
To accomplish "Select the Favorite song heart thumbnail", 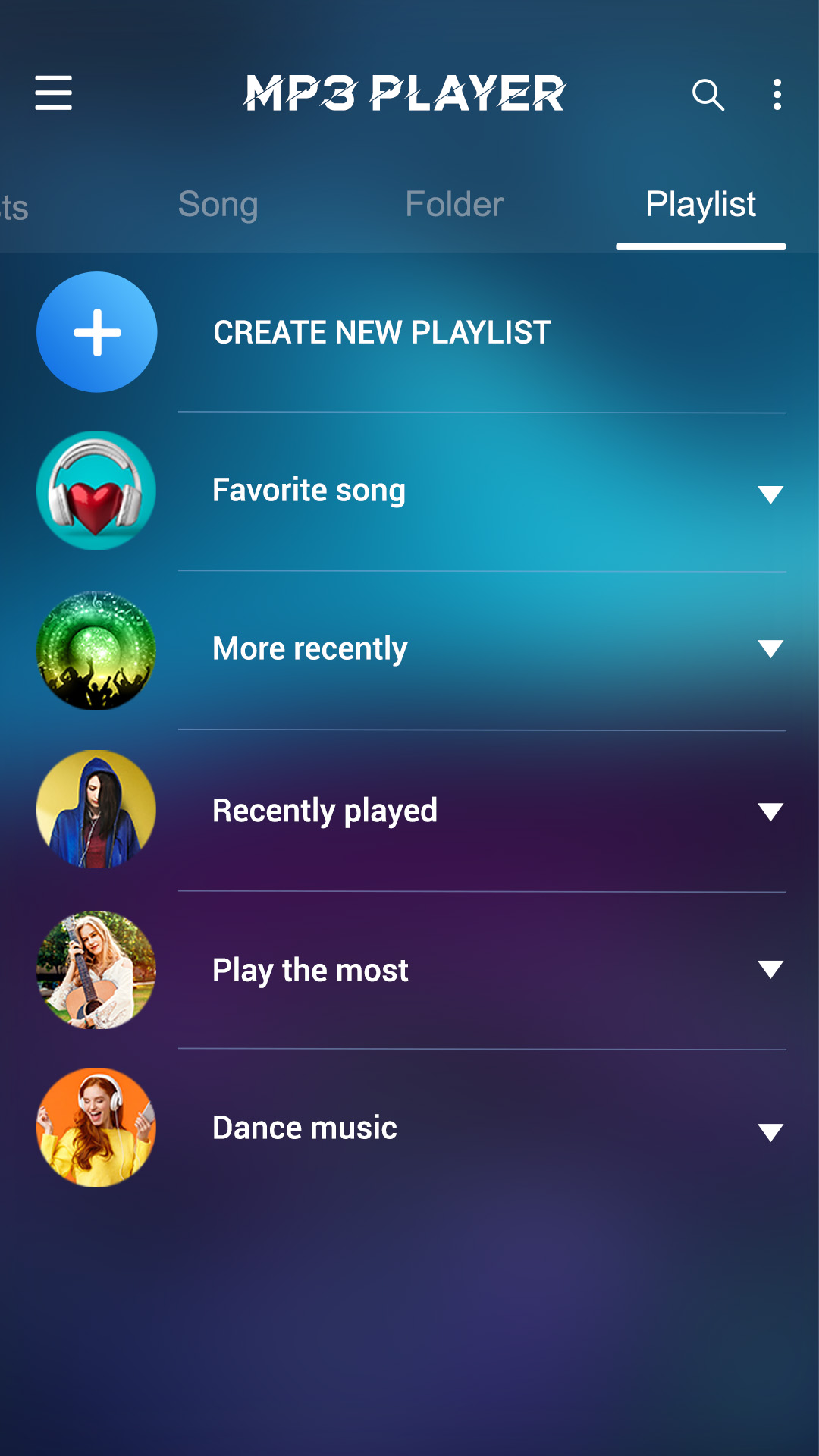I will click(x=96, y=489).
